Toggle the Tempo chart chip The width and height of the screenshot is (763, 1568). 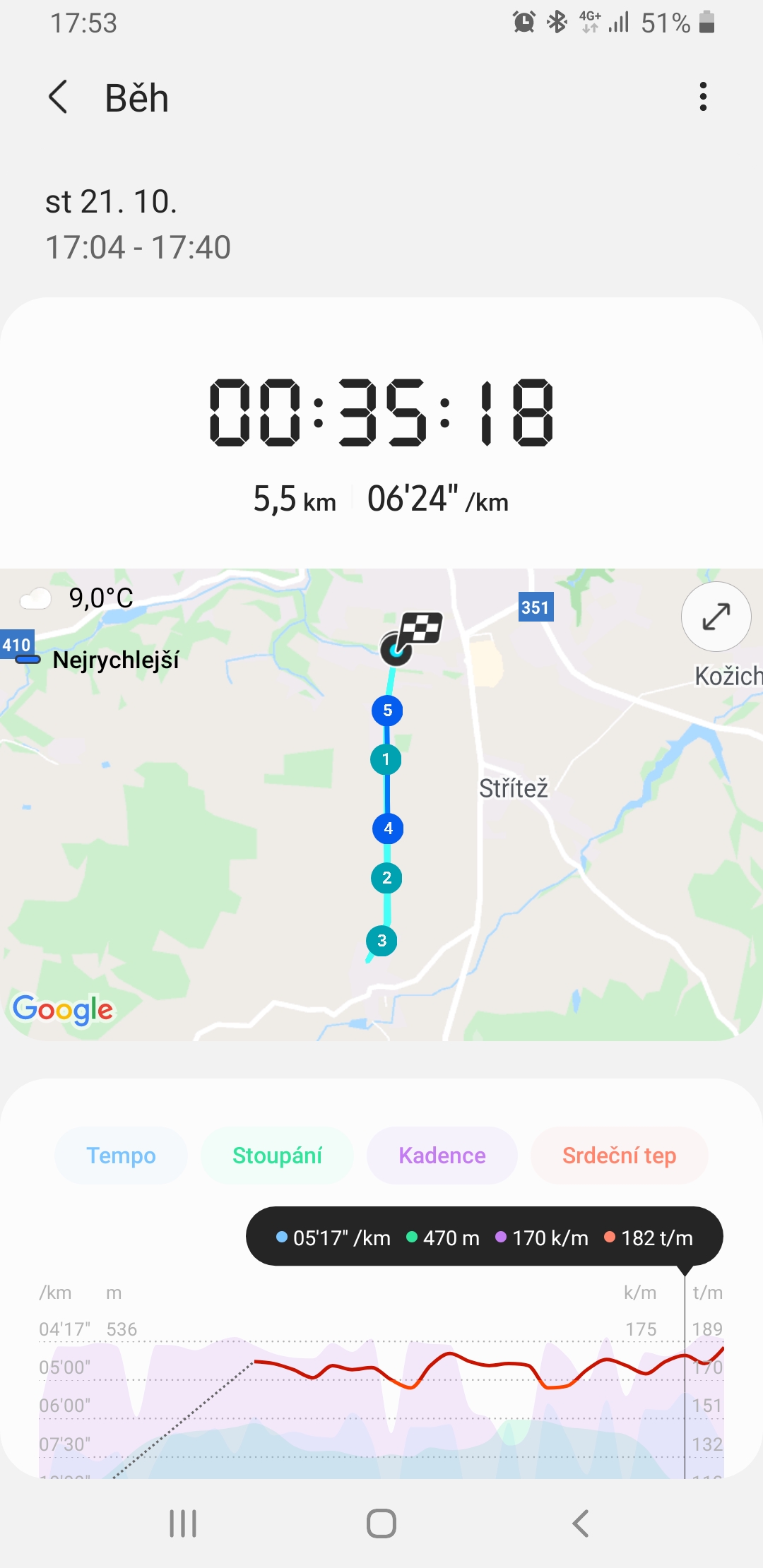pos(121,1156)
